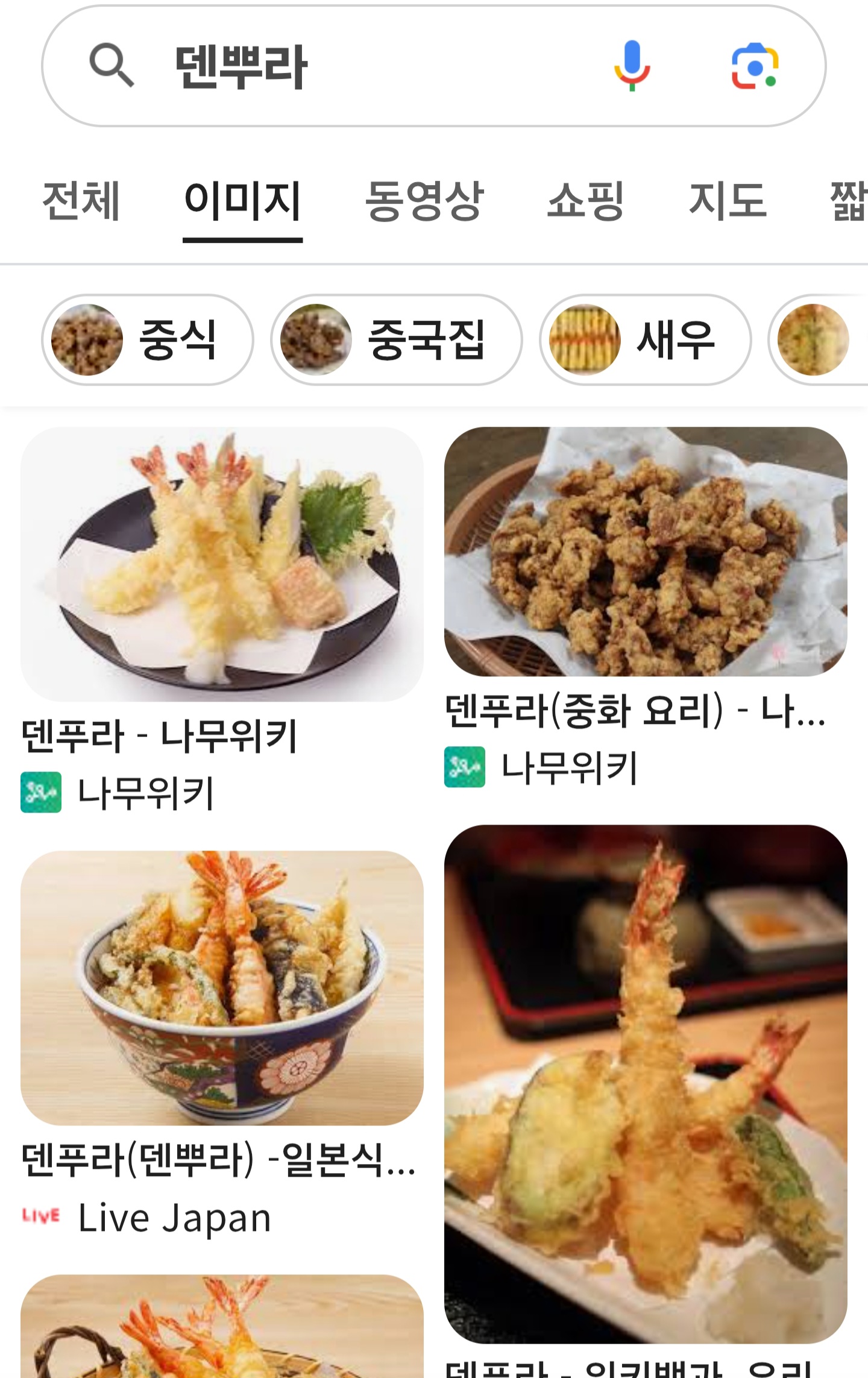View the Live Japan tempura bowl image
This screenshot has height=1378, width=868.
(x=222, y=987)
